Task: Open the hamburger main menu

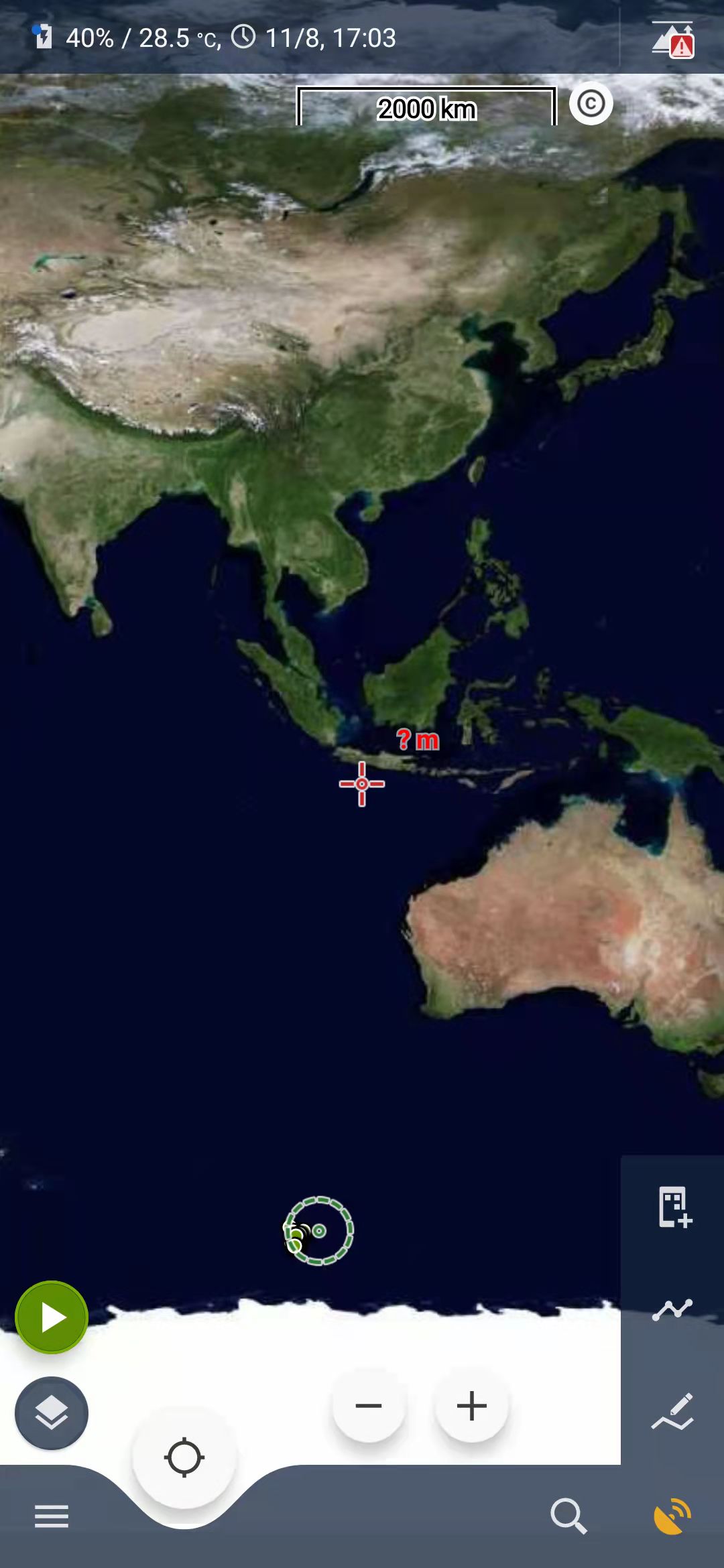Action: (x=52, y=1516)
